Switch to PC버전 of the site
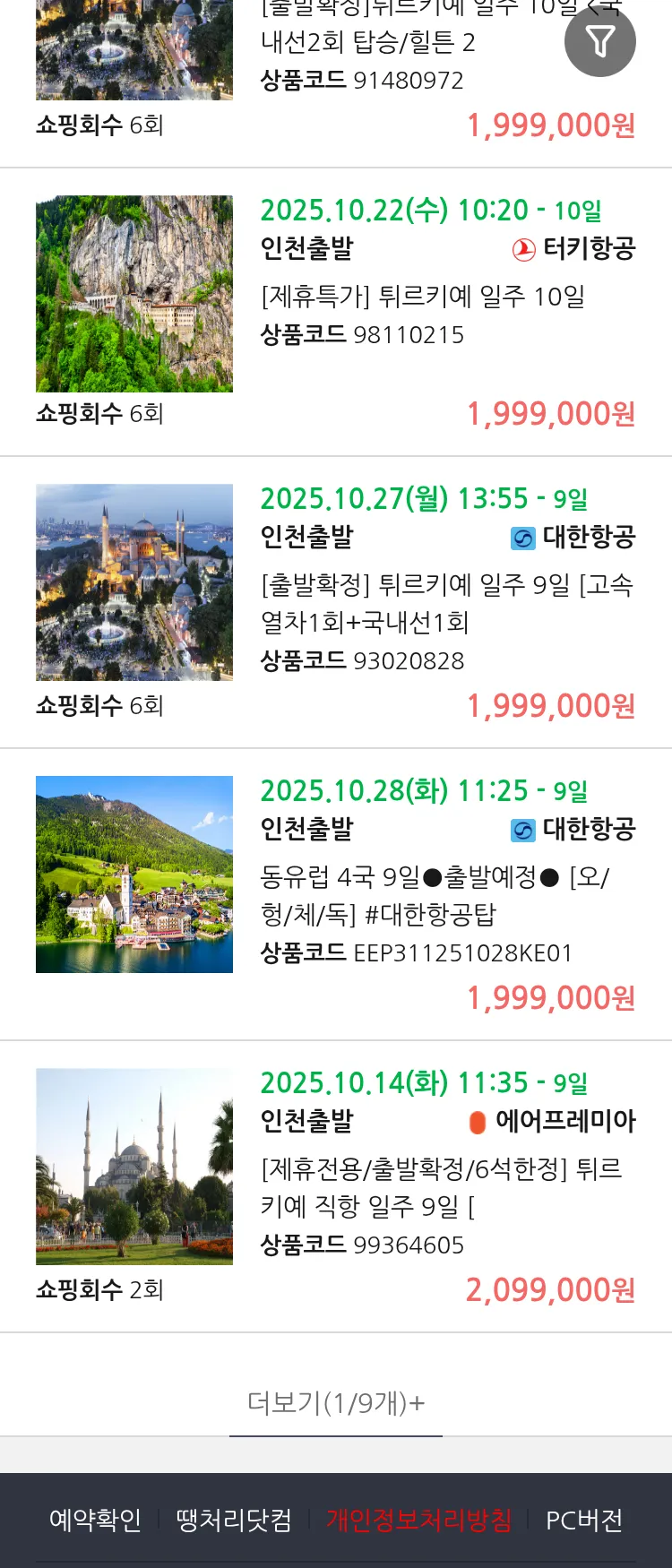This screenshot has height=1568, width=672. tap(583, 1520)
